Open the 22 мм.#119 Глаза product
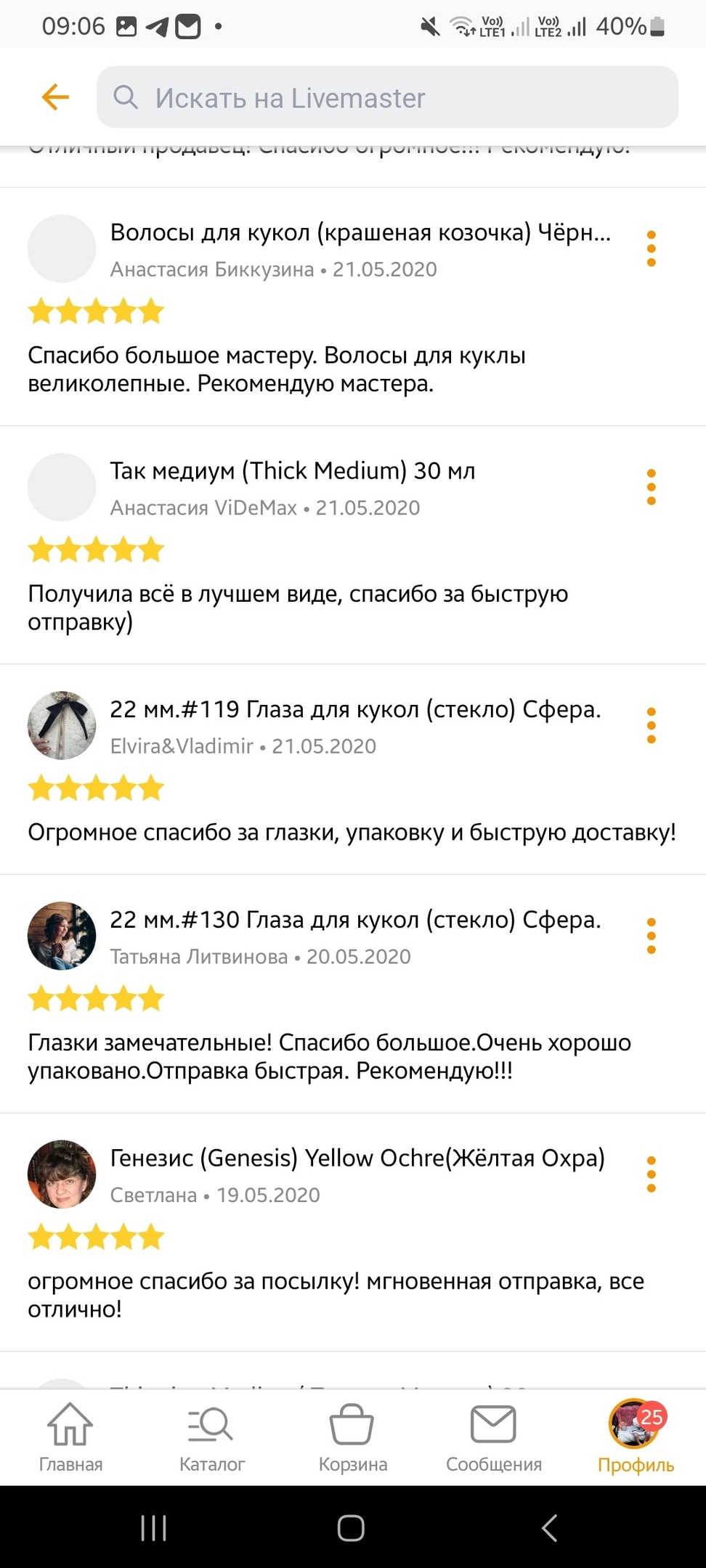The width and height of the screenshot is (706, 1568). (355, 709)
